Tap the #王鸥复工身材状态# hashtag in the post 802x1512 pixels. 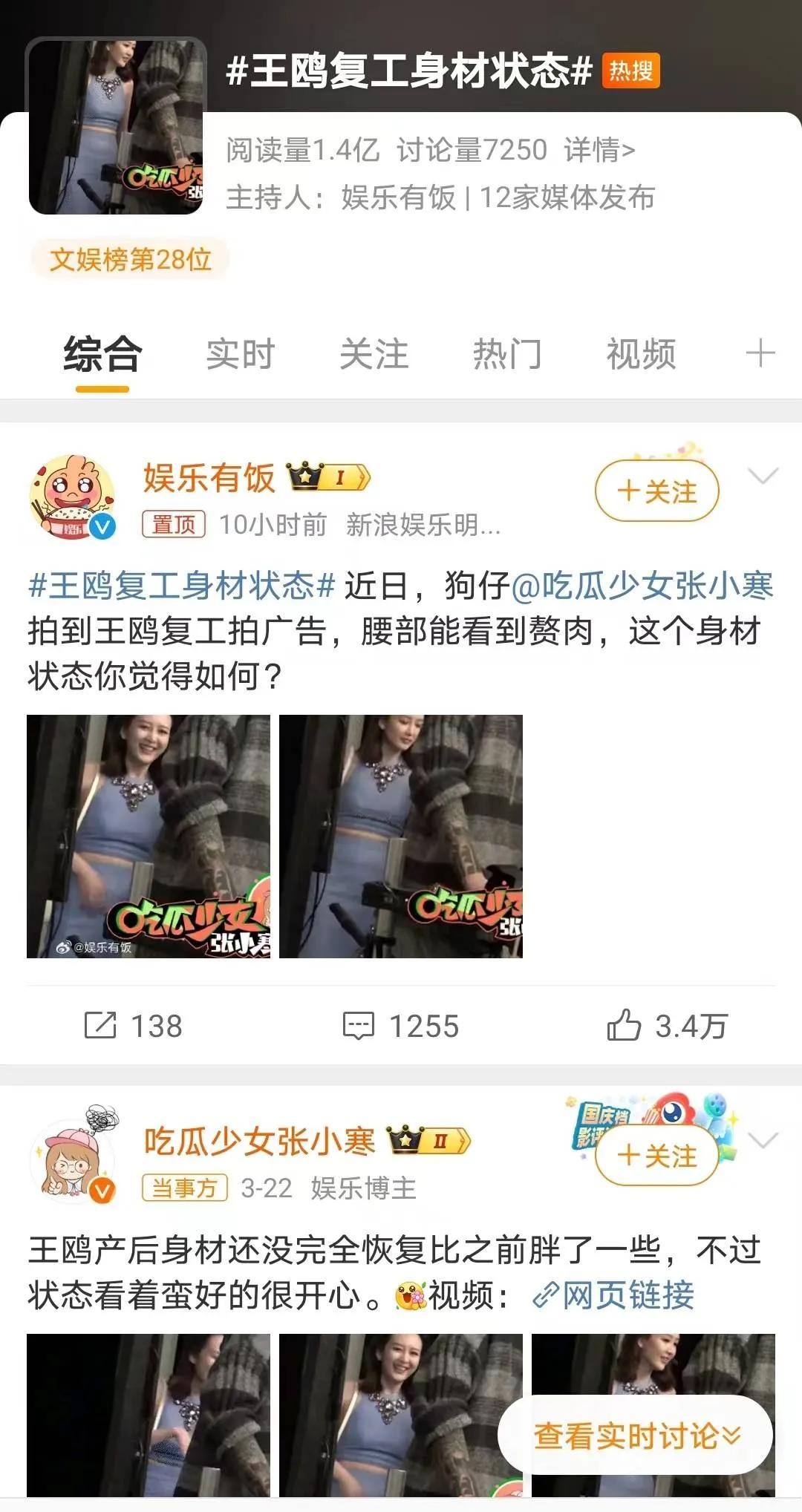coord(182,586)
